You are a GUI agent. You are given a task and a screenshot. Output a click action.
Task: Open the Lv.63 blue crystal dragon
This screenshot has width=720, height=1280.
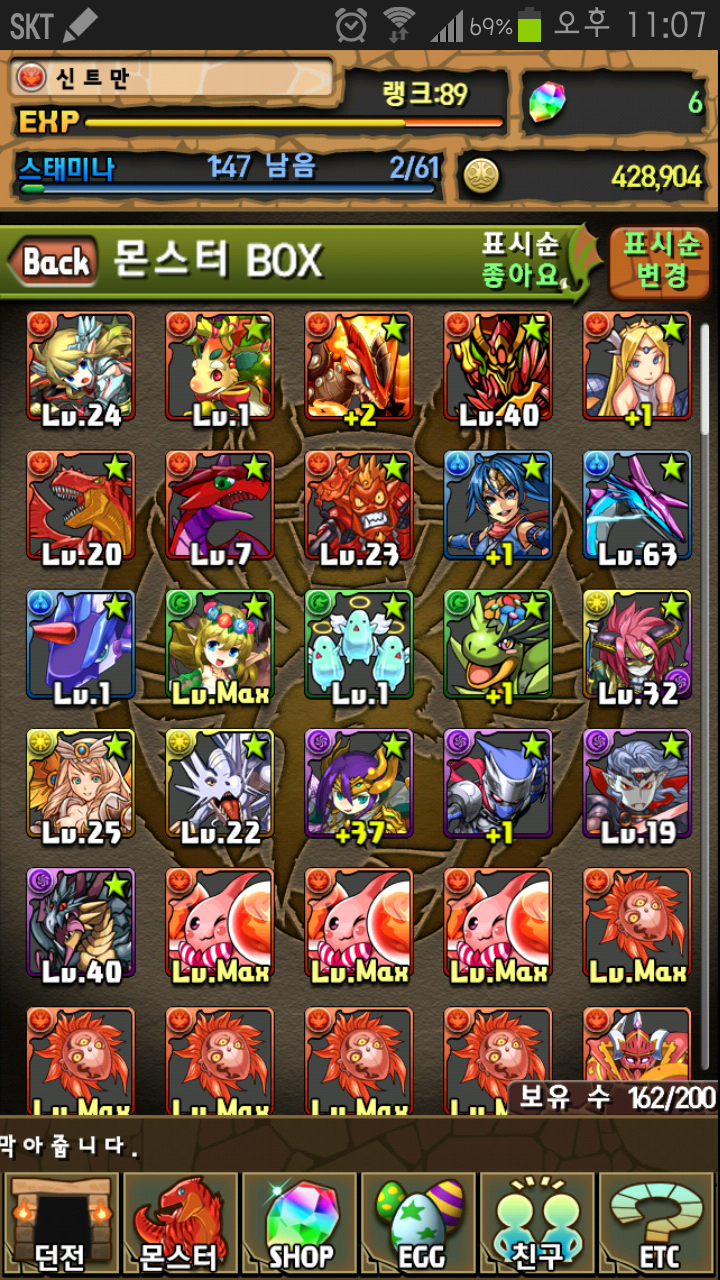tap(637, 506)
